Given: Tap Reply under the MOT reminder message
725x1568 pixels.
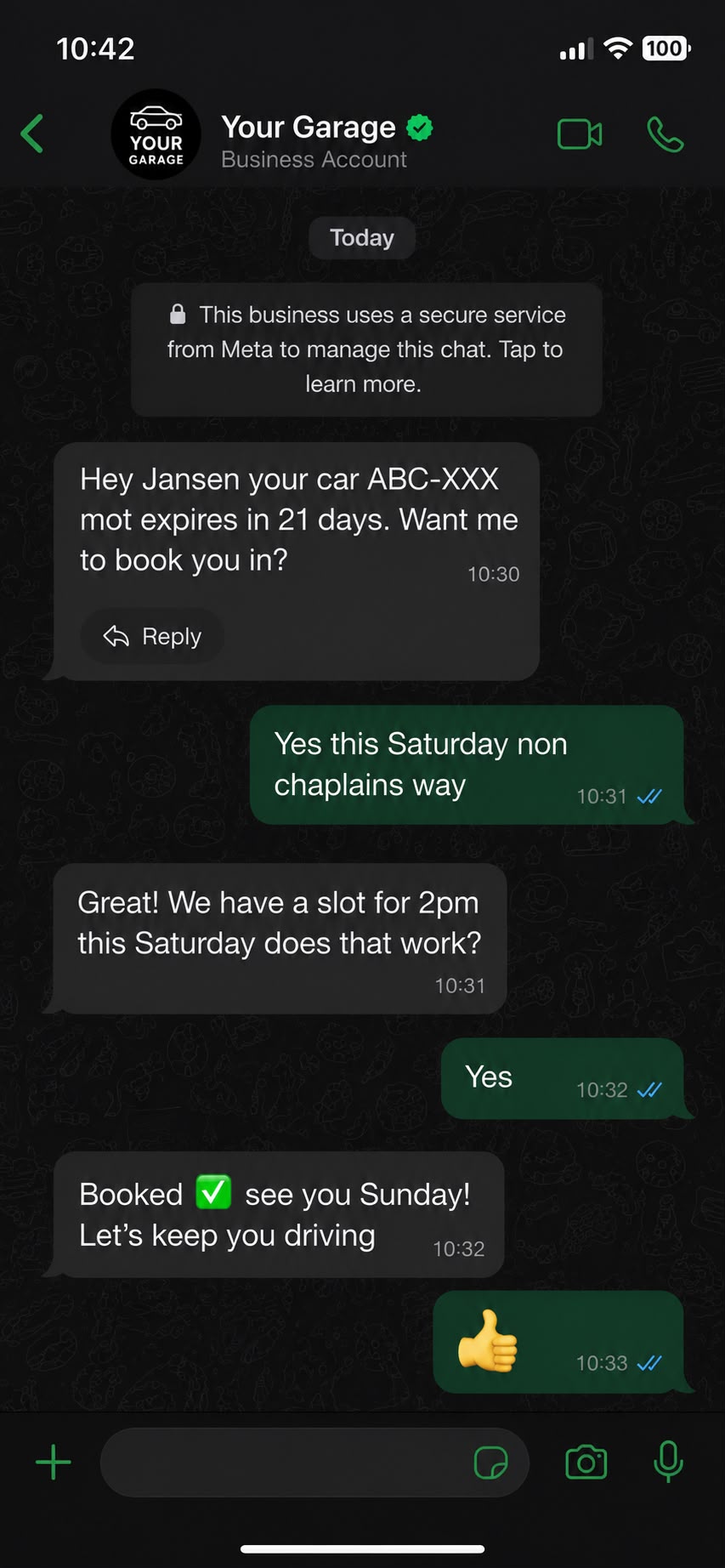Looking at the screenshot, I should coord(152,636).
